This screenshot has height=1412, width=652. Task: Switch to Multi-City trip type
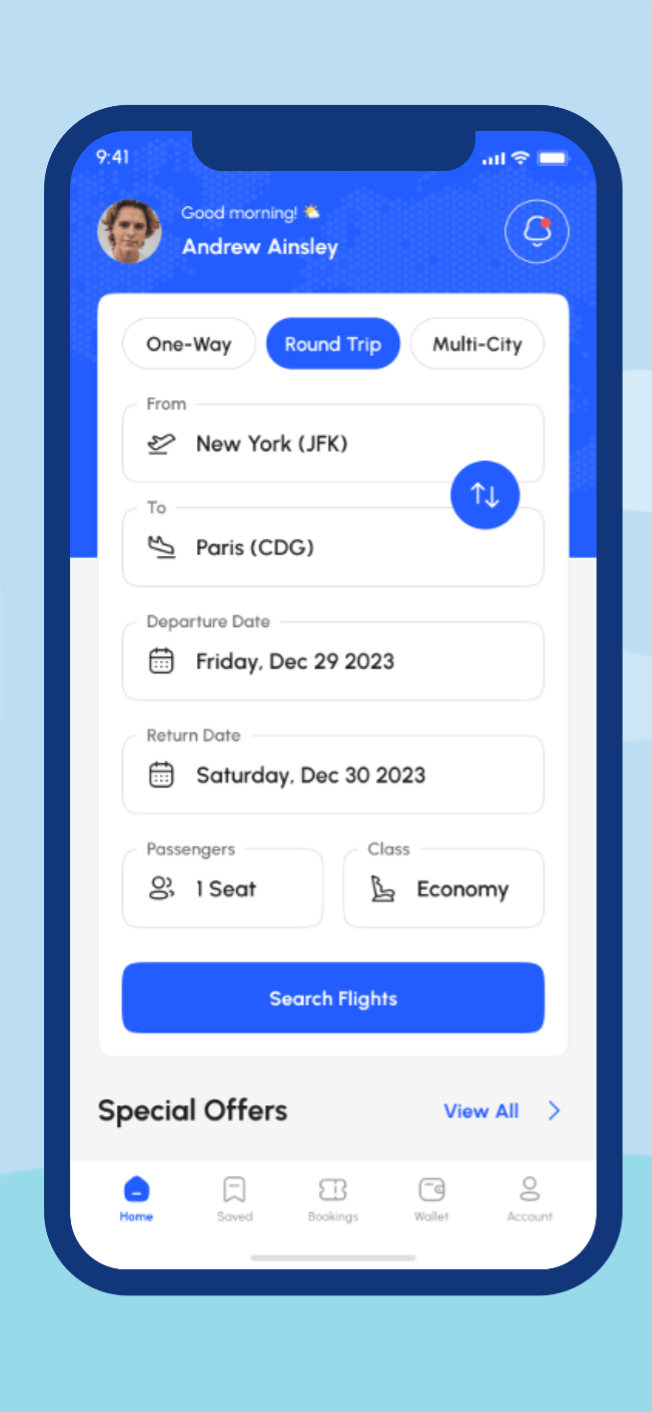click(x=477, y=345)
